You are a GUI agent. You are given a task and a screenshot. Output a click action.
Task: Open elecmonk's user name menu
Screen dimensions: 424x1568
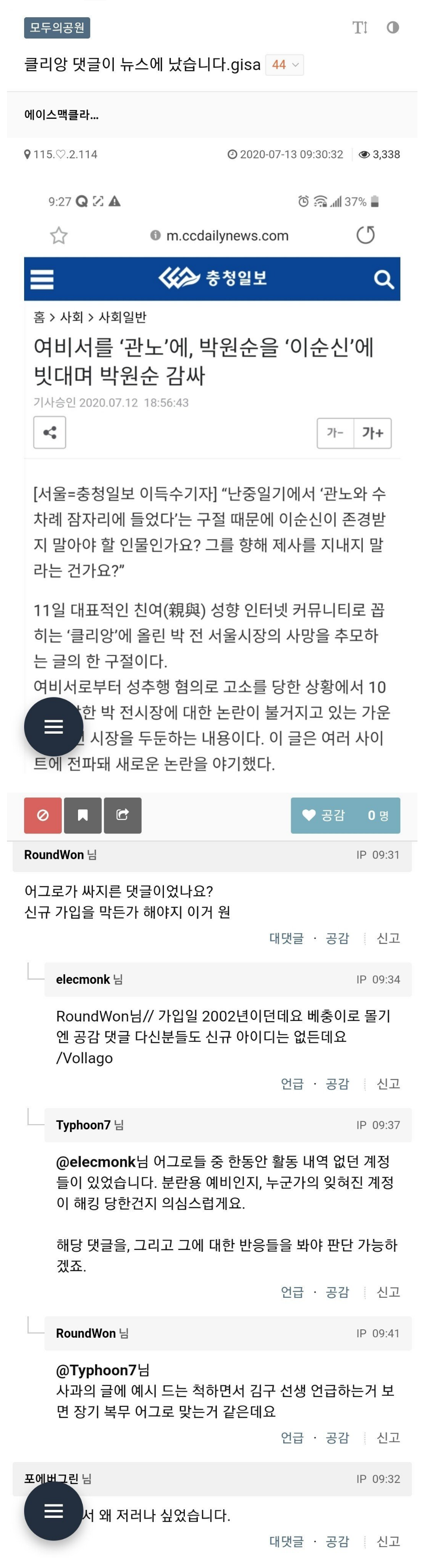click(83, 979)
